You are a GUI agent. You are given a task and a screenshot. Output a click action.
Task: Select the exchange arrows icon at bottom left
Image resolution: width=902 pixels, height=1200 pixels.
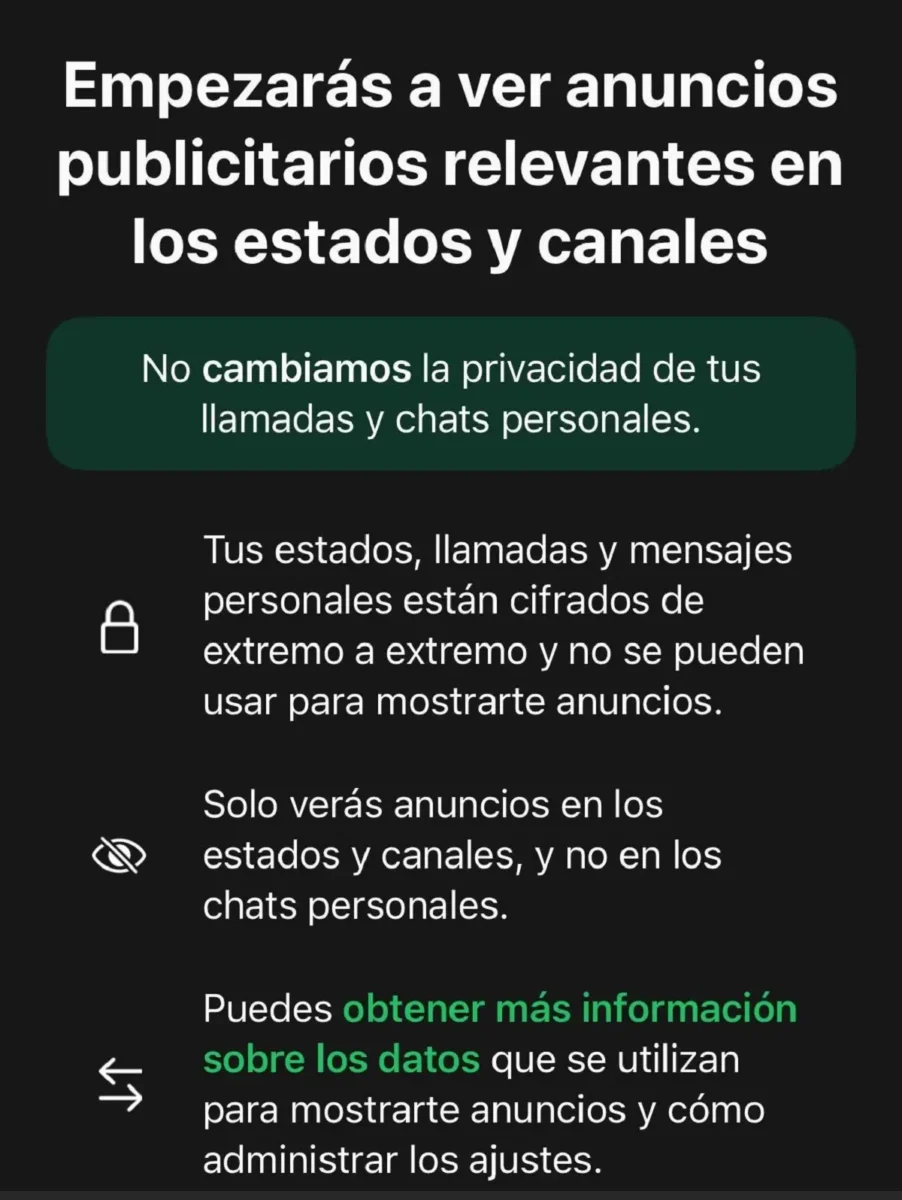pyautogui.click(x=122, y=1082)
